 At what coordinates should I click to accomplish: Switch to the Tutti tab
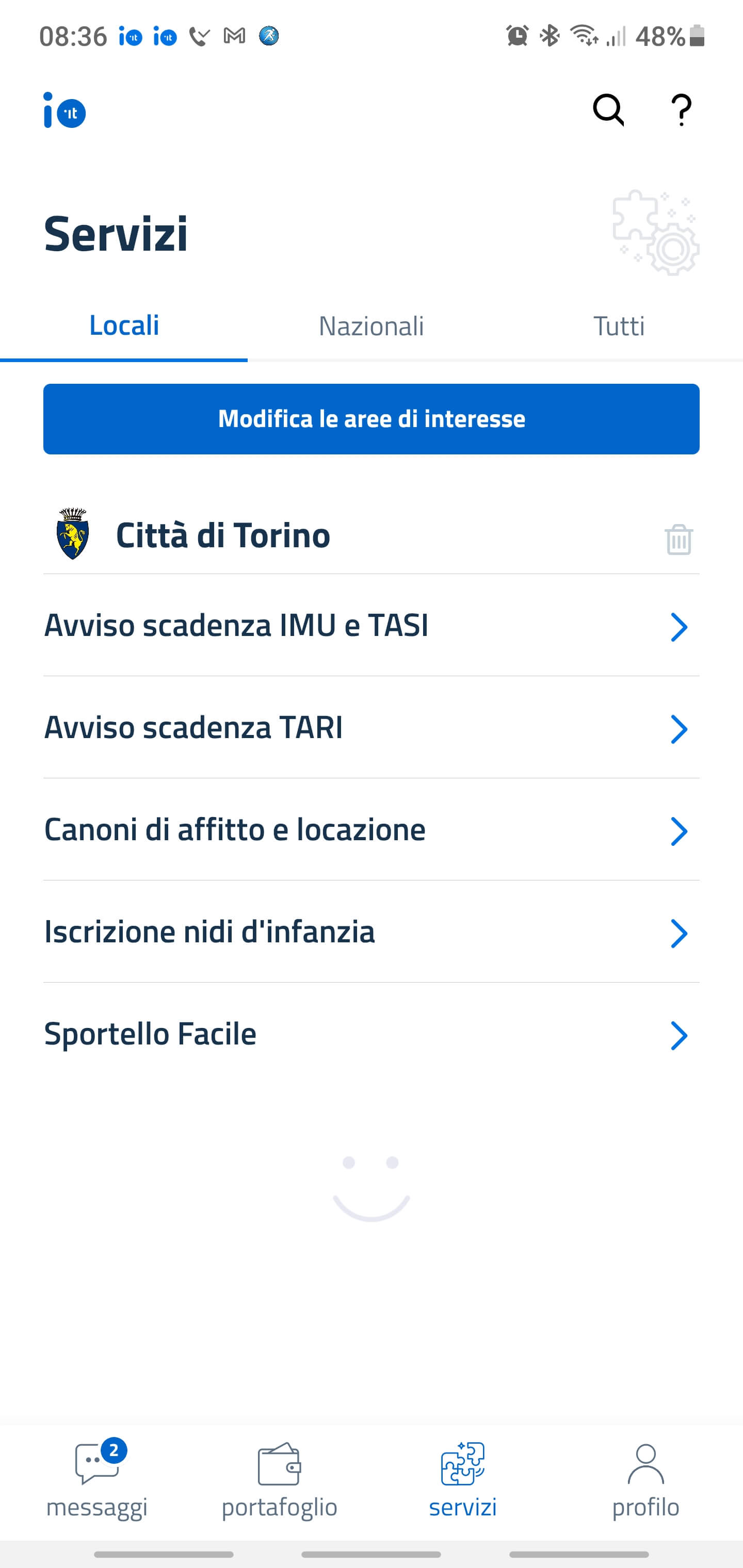[x=618, y=326]
